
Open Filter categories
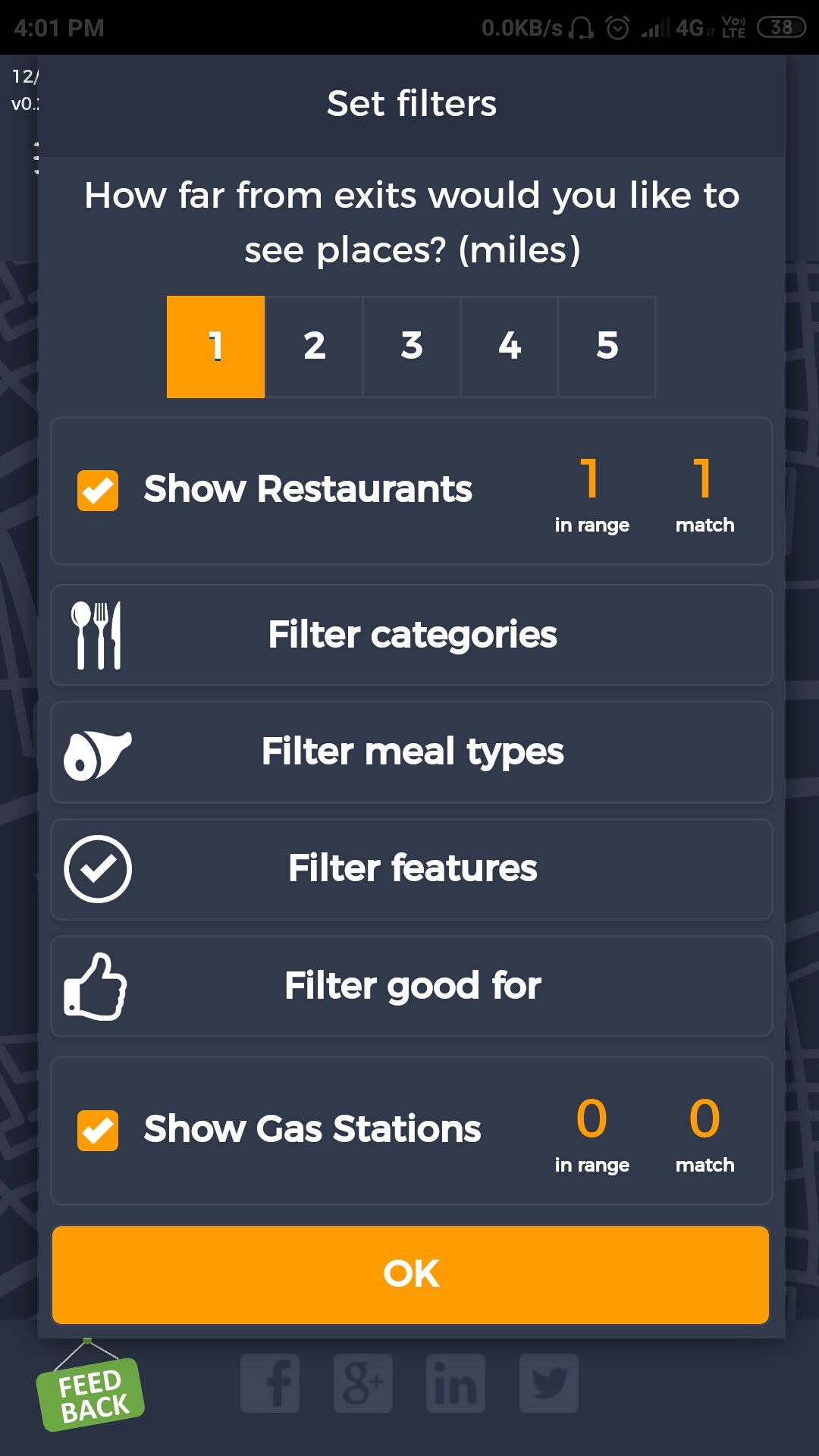pos(412,635)
